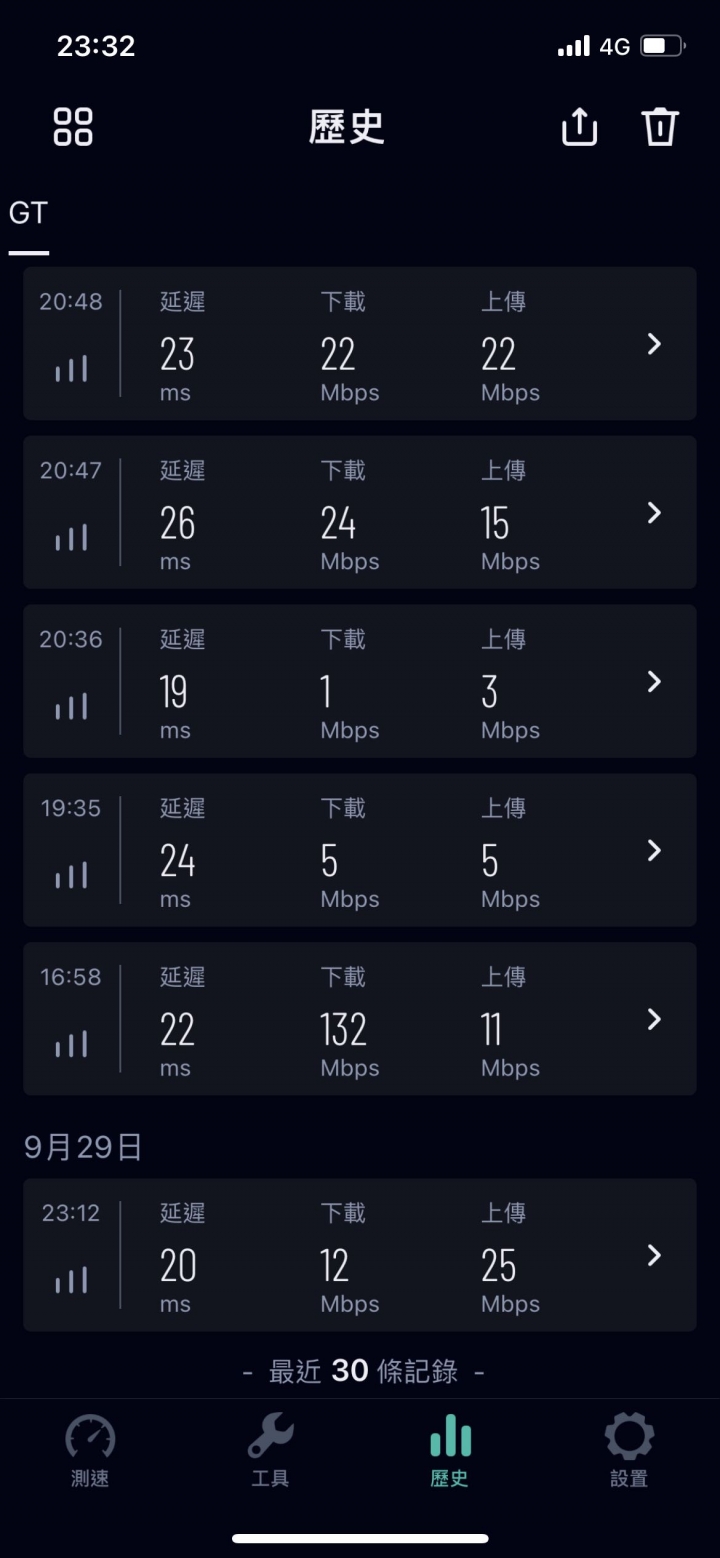Image resolution: width=720 pixels, height=1558 pixels.
Task: Tap the cellular signal bars in the status bar
Action: coord(573,45)
